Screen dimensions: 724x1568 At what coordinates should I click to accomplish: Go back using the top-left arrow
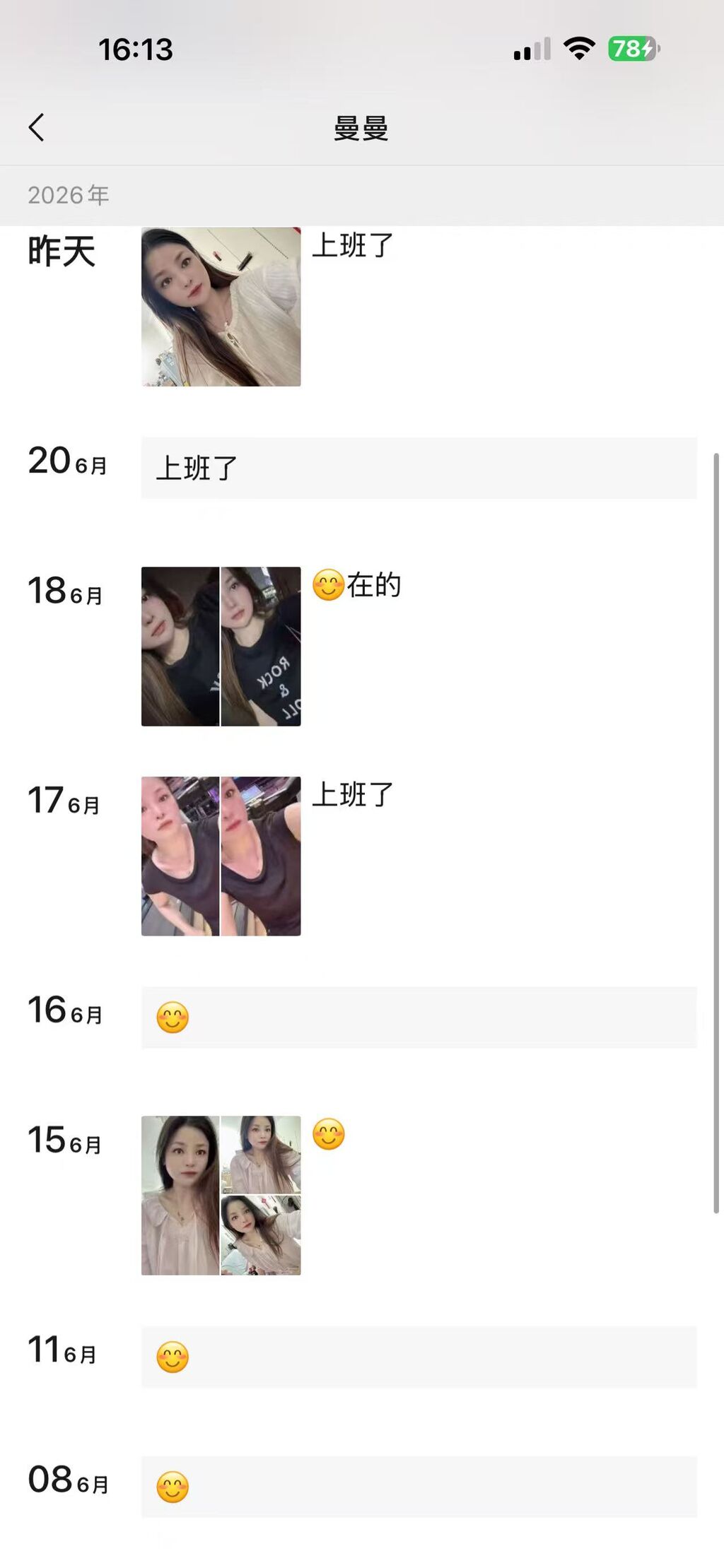tap(37, 128)
